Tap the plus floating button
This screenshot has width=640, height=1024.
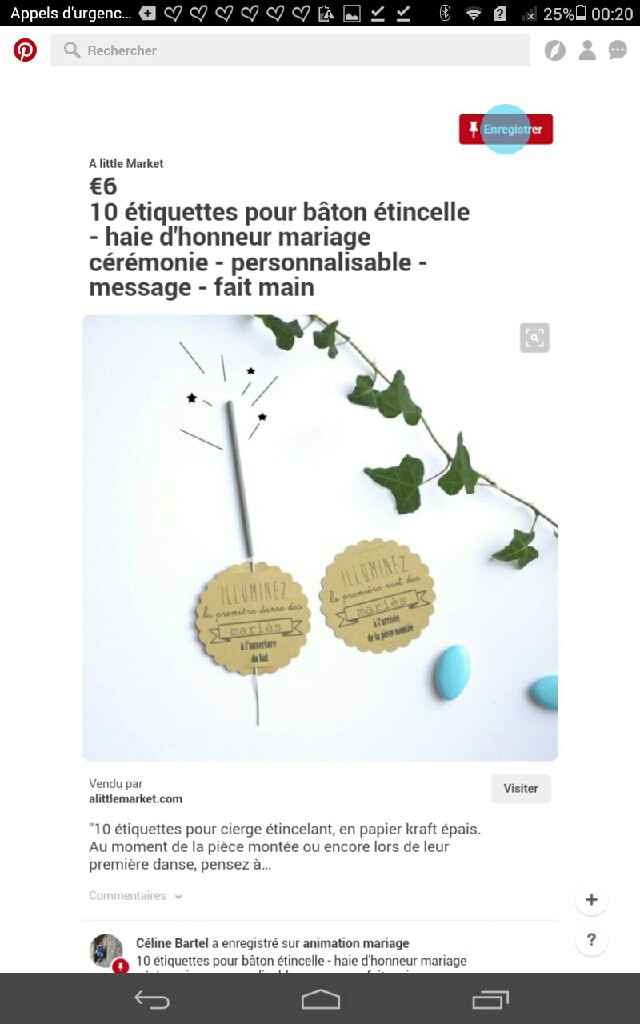coord(591,899)
